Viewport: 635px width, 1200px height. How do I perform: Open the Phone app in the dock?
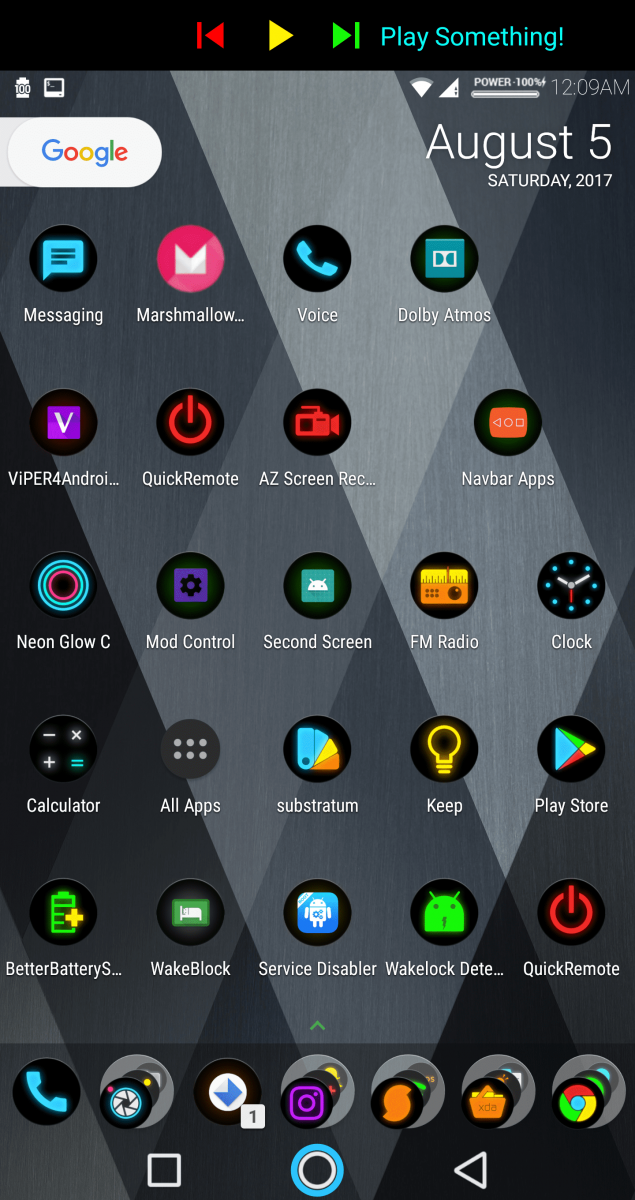pyautogui.click(x=46, y=1092)
